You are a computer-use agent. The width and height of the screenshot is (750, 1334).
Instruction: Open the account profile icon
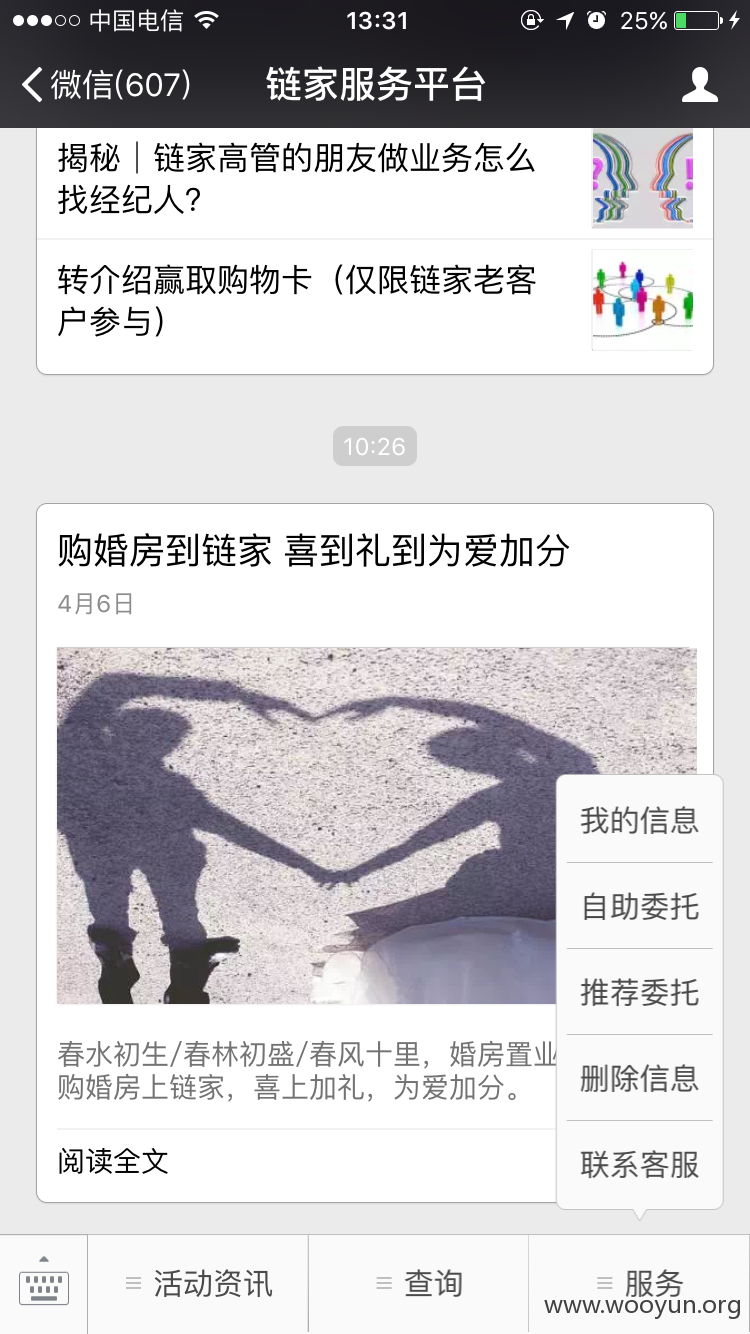click(x=700, y=85)
